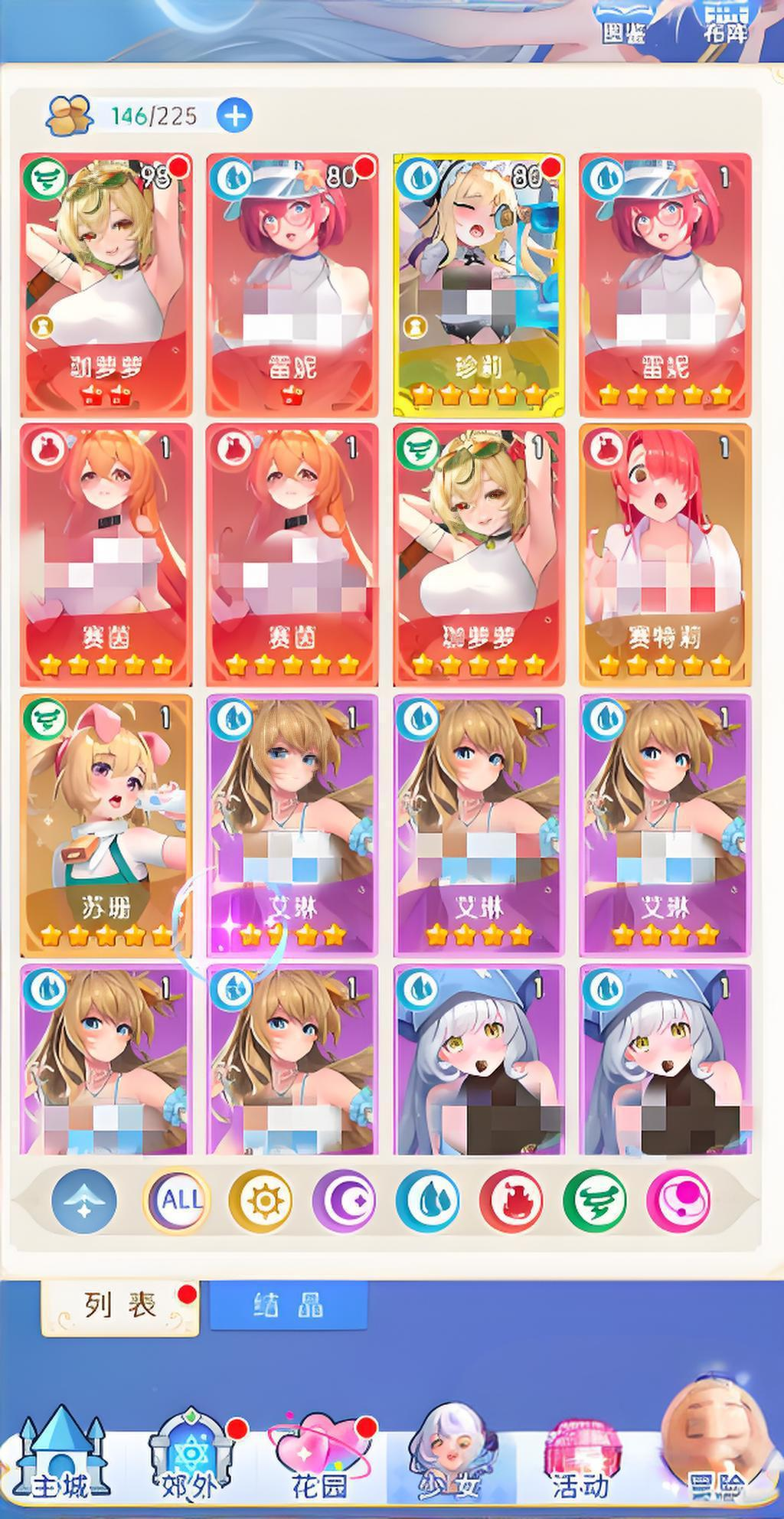This screenshot has width=784, height=1519.
Task: Filter by pink orb element
Action: pos(678,1200)
